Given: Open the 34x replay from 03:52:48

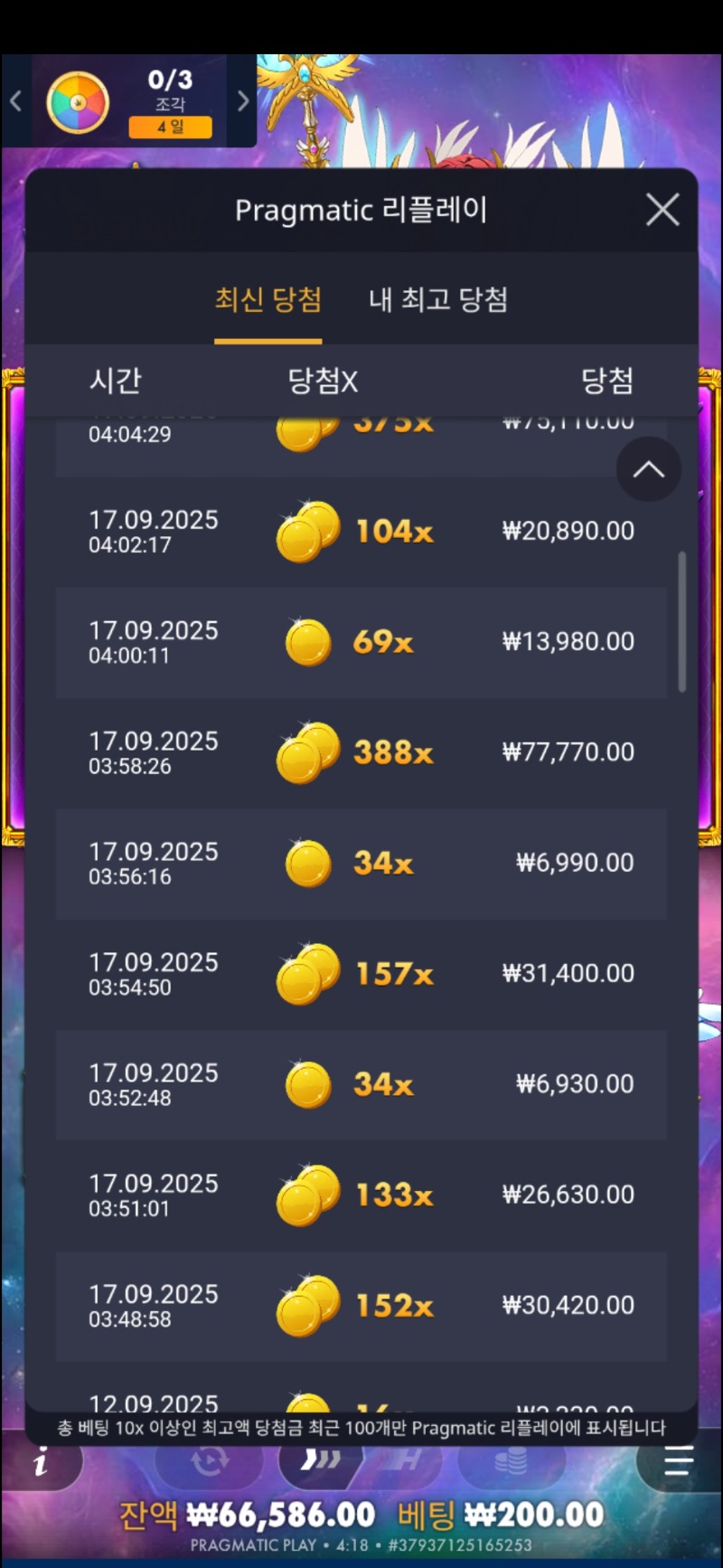Looking at the screenshot, I should click(x=361, y=1084).
